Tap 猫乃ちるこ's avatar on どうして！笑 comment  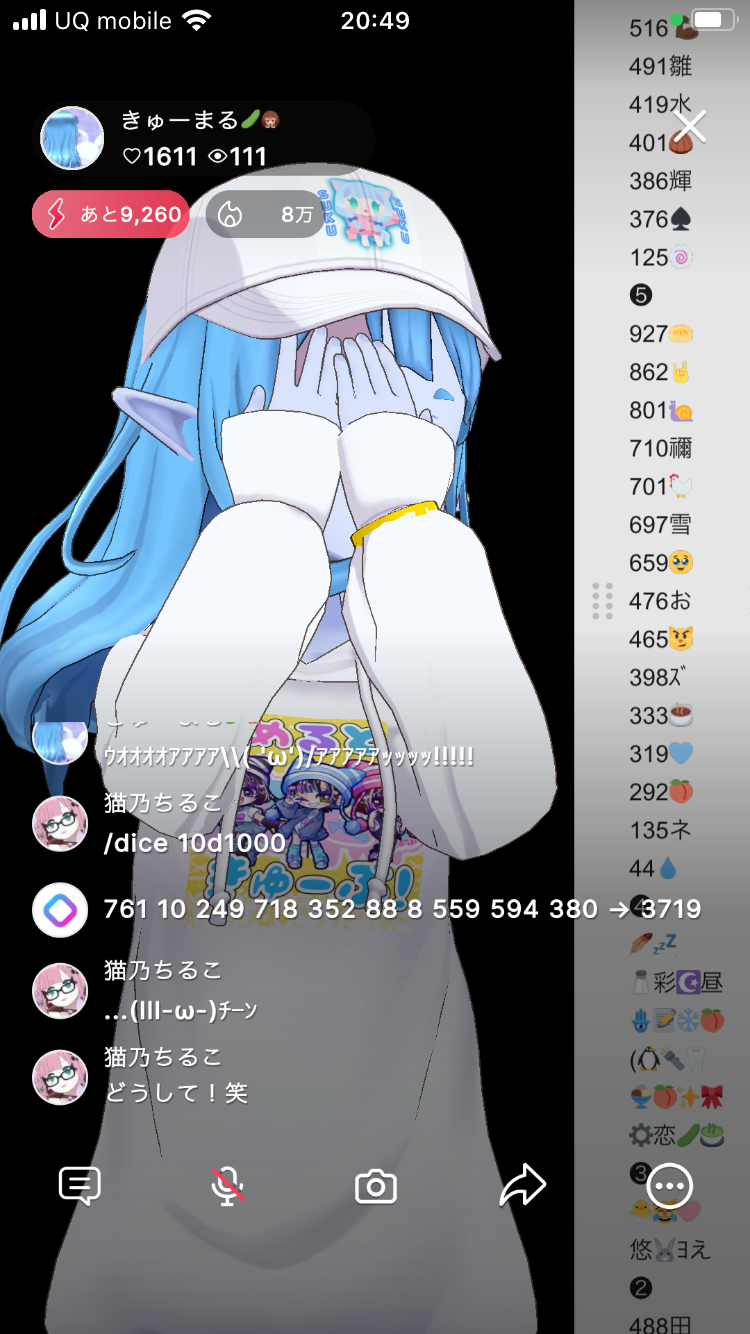[x=60, y=1077]
